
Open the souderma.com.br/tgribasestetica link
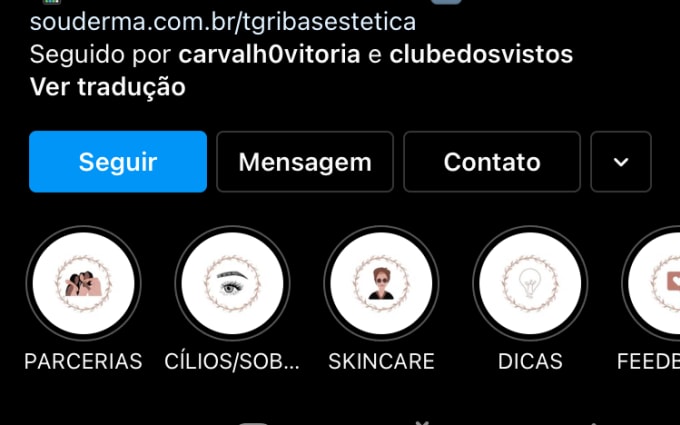(x=222, y=21)
